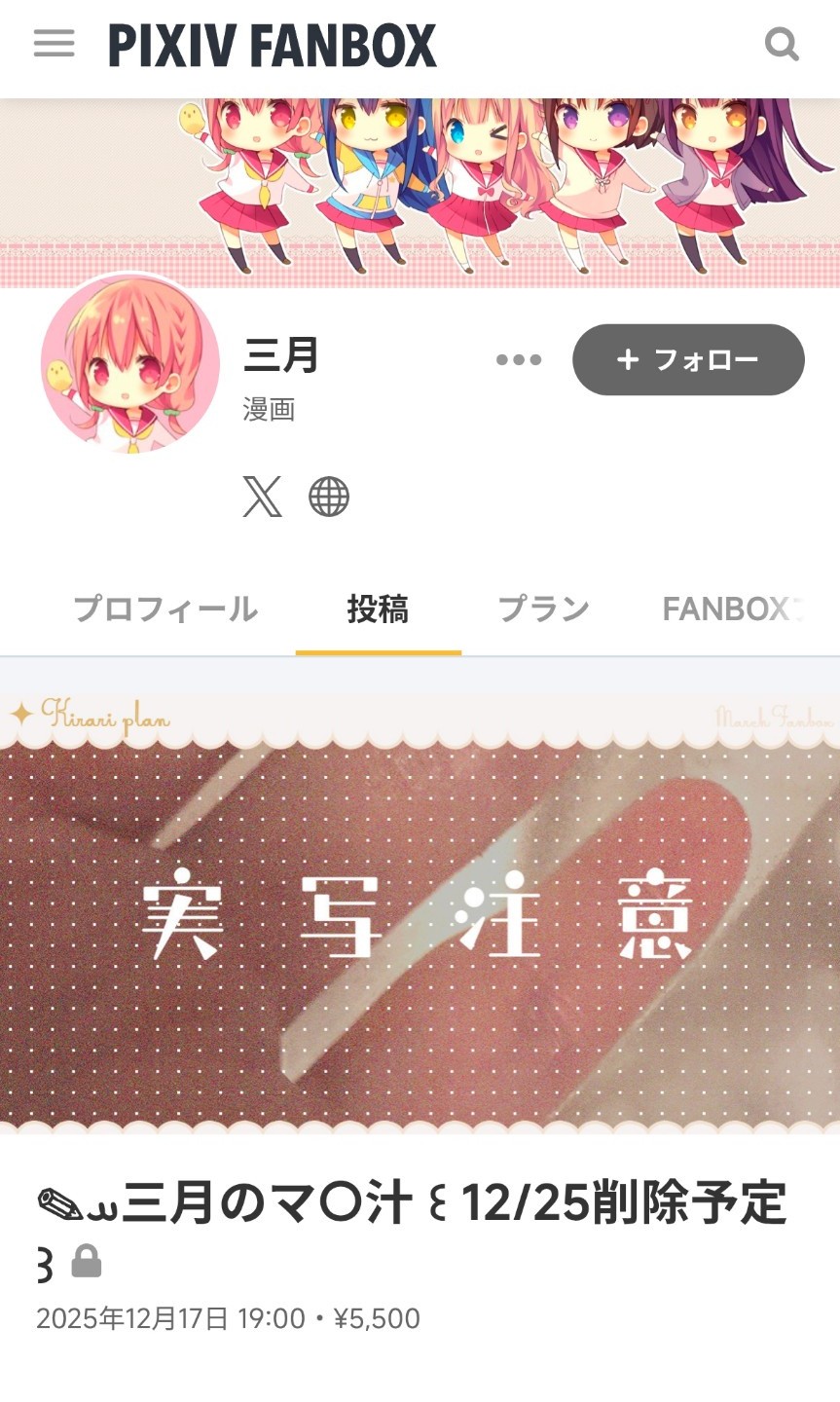Open the FANBOX tab at the right
The image size is (840, 1402).
click(730, 609)
